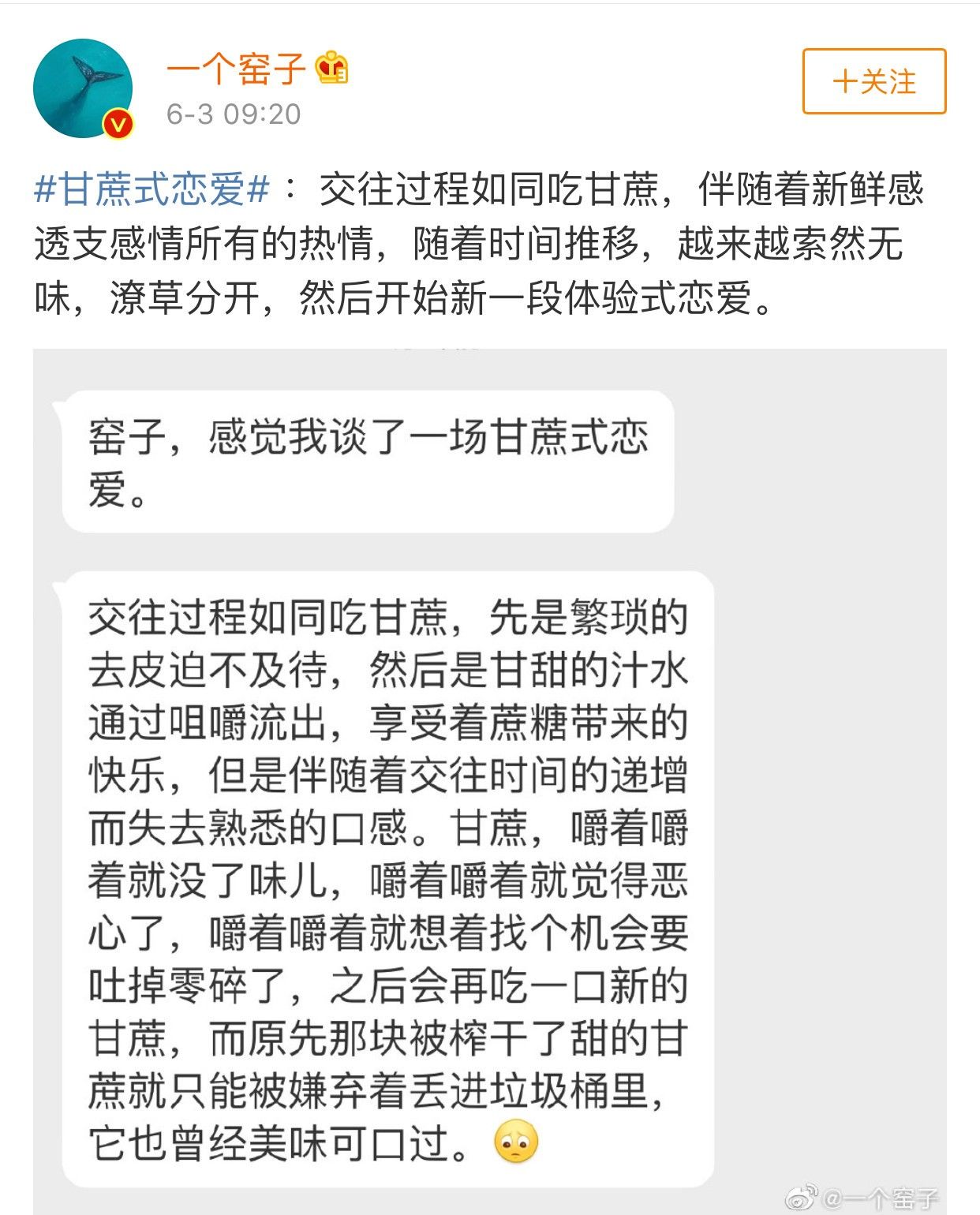
Task: View the attached chat screenshot image
Action: coord(489,781)
